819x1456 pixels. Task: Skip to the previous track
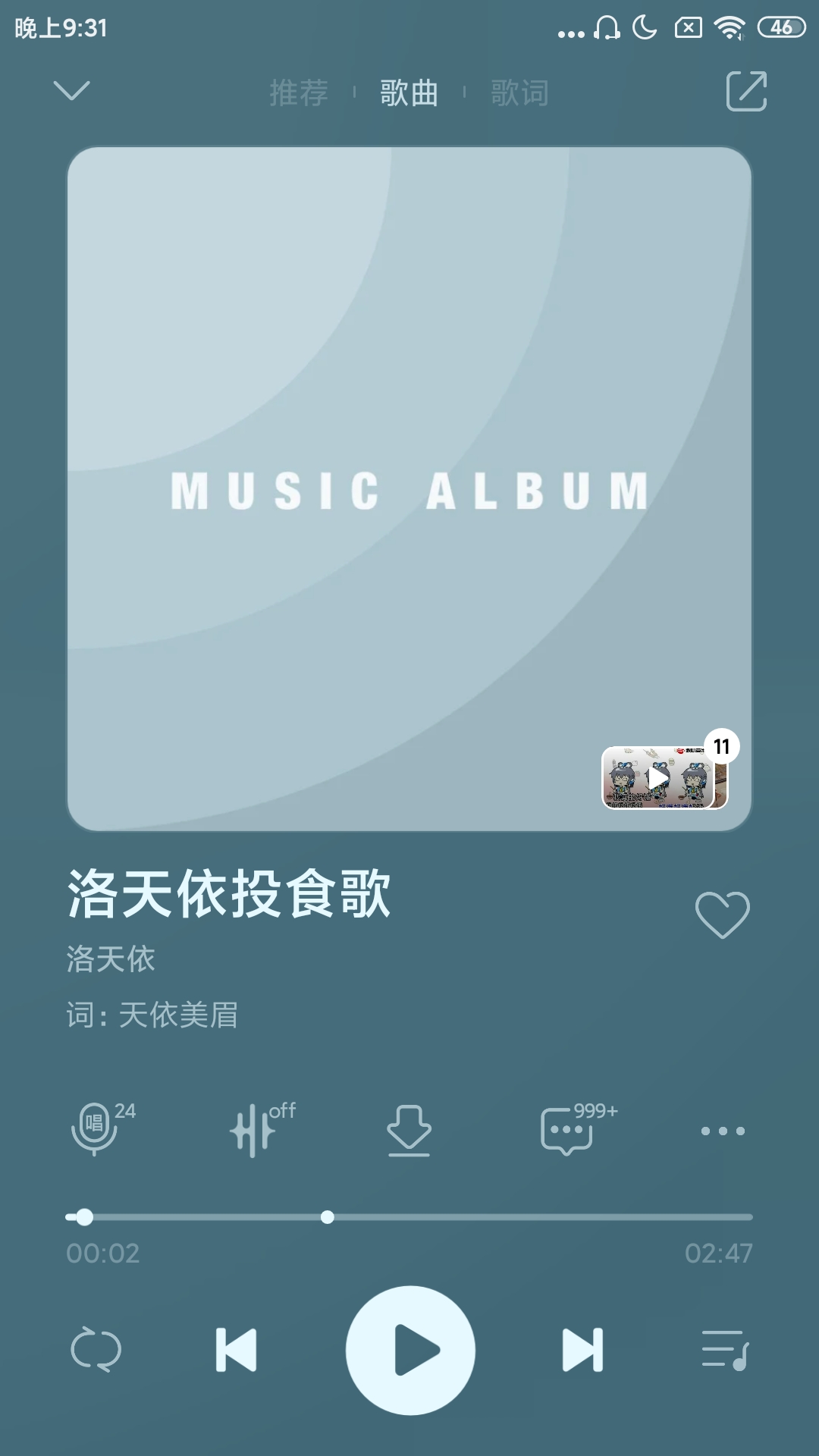[237, 1350]
